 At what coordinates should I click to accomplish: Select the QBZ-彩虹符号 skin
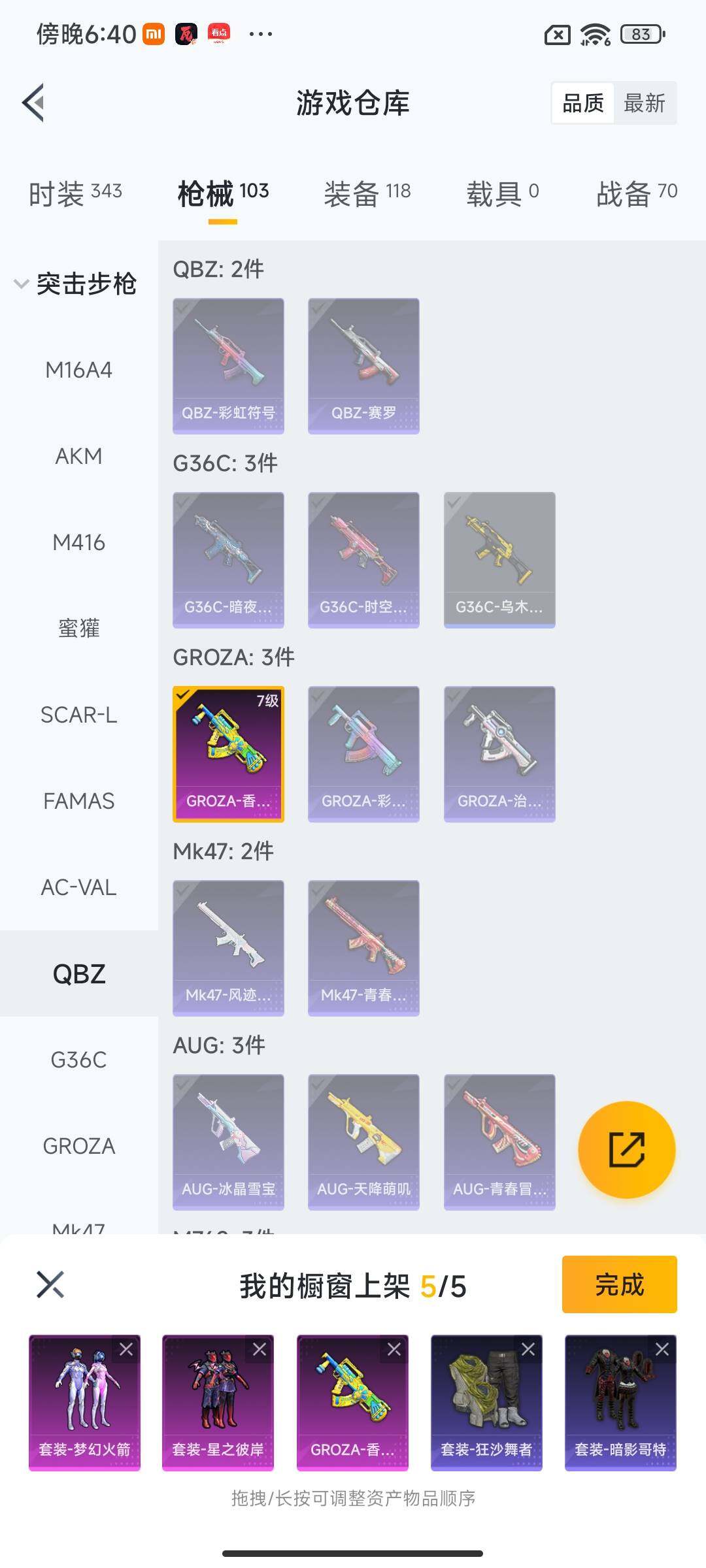pyautogui.click(x=228, y=366)
